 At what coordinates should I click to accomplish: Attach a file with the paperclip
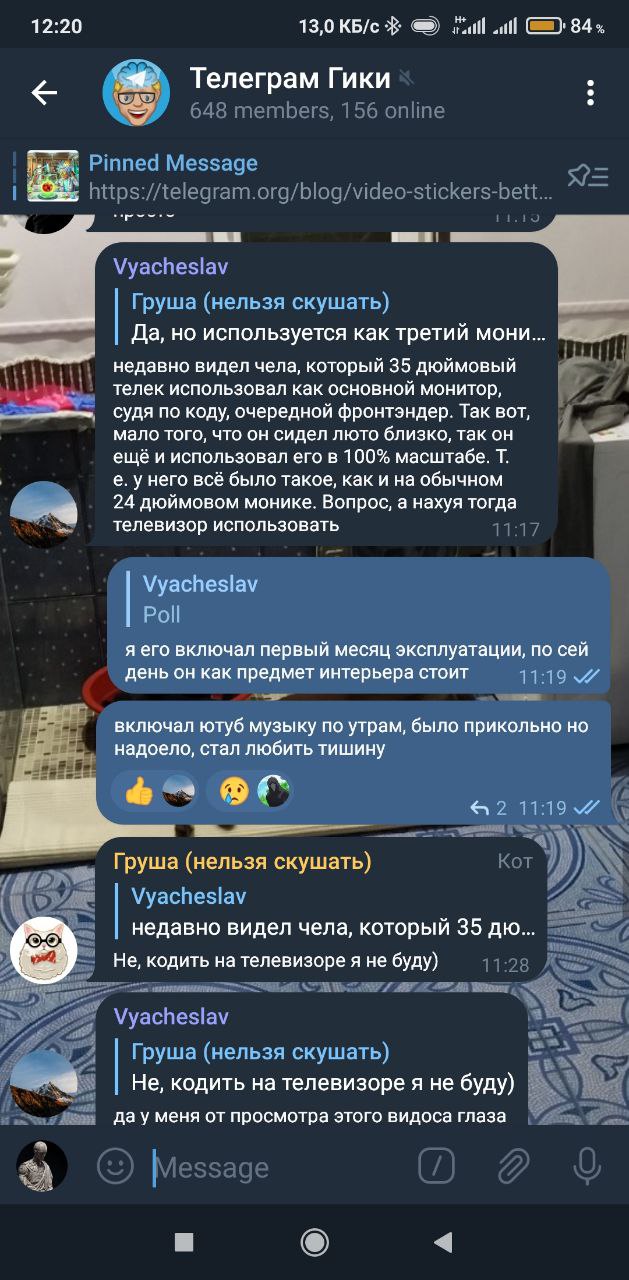click(512, 1166)
